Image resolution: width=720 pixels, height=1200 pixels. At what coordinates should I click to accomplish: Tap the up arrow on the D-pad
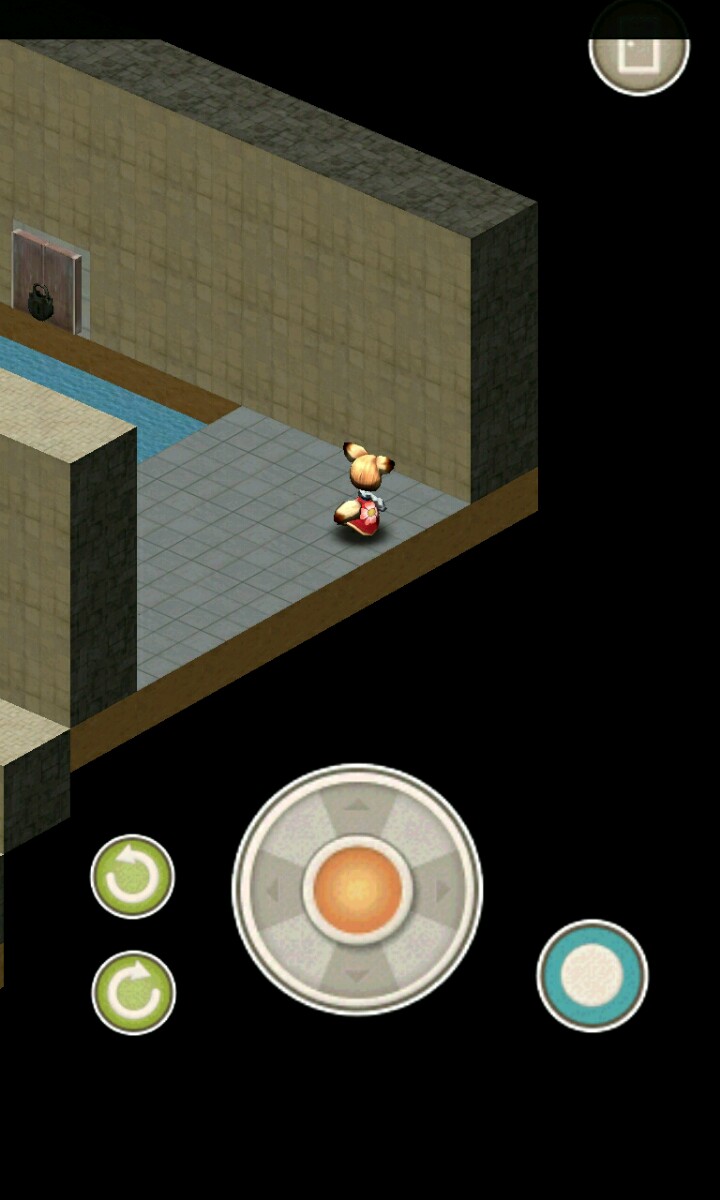[x=357, y=805]
